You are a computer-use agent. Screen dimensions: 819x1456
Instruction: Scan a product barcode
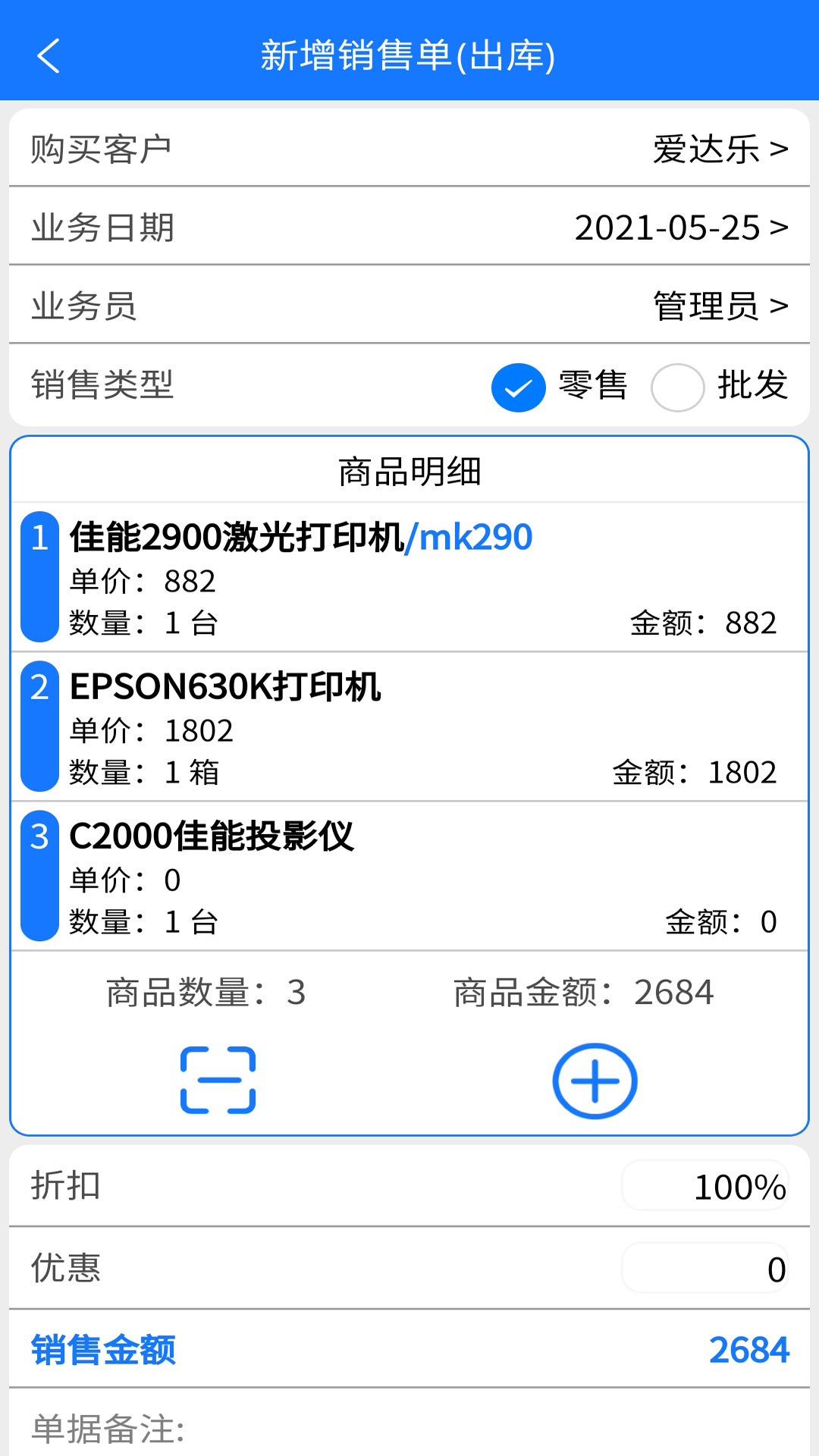218,1080
